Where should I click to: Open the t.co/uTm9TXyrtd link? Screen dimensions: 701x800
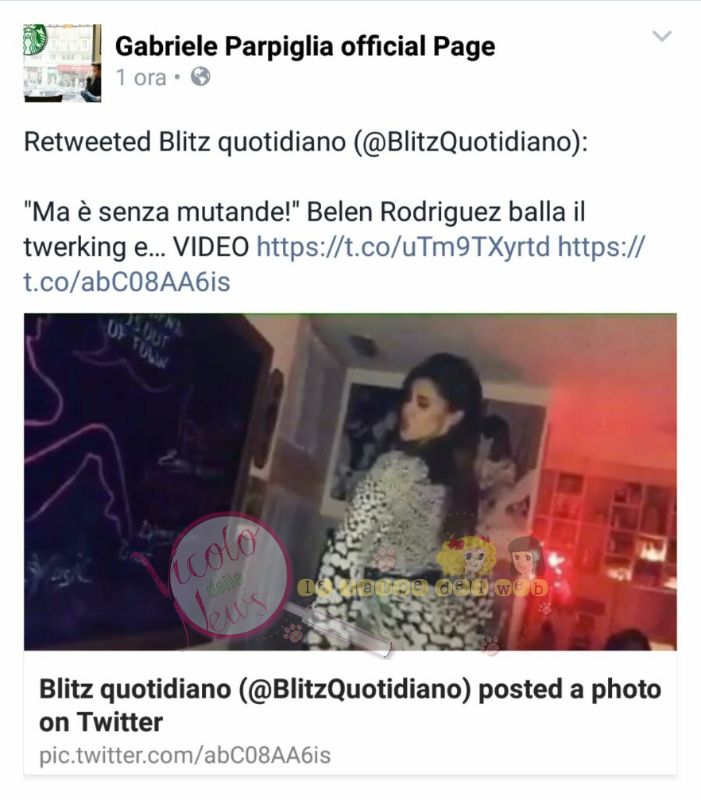pos(403,246)
